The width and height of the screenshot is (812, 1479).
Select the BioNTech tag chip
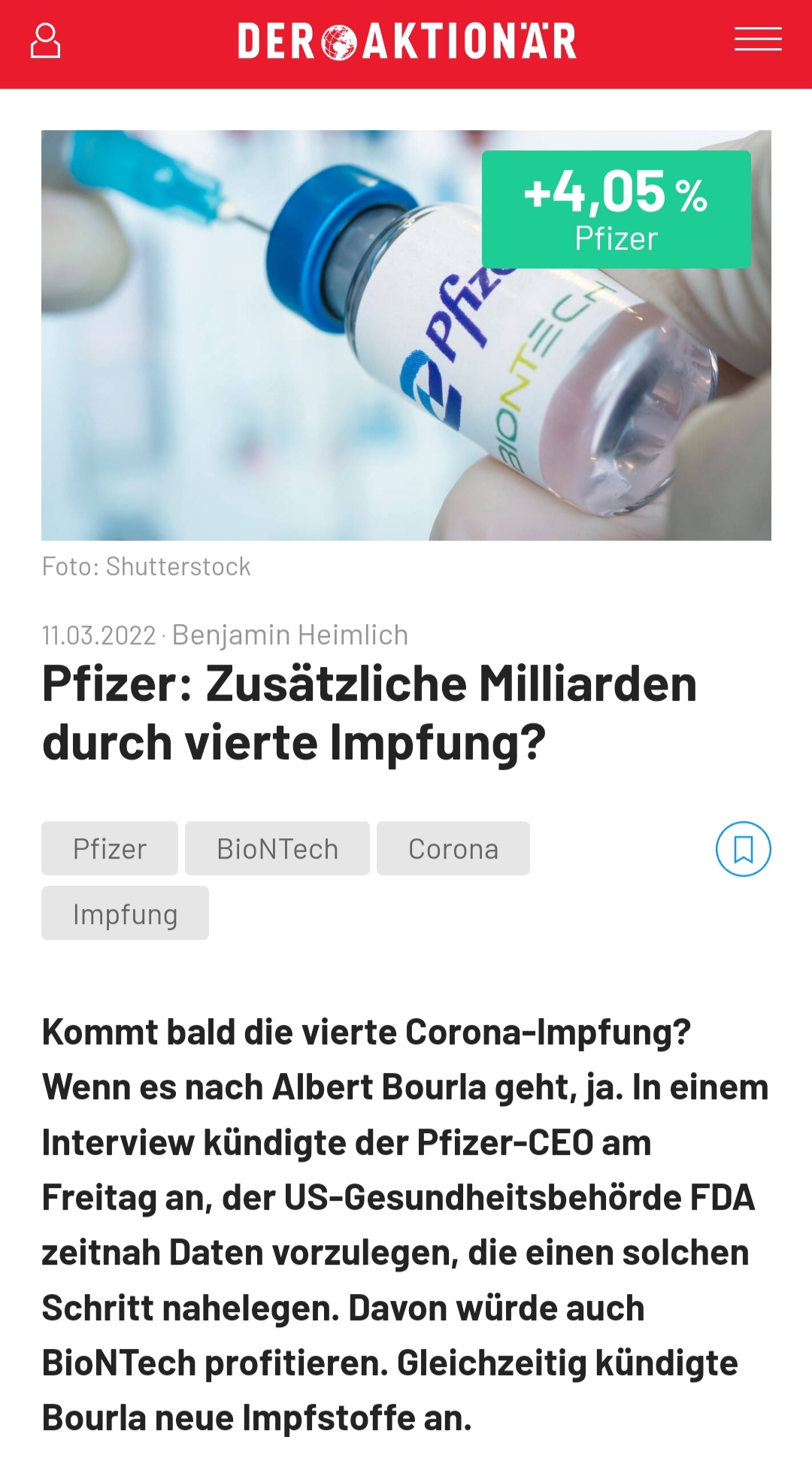coord(277,848)
